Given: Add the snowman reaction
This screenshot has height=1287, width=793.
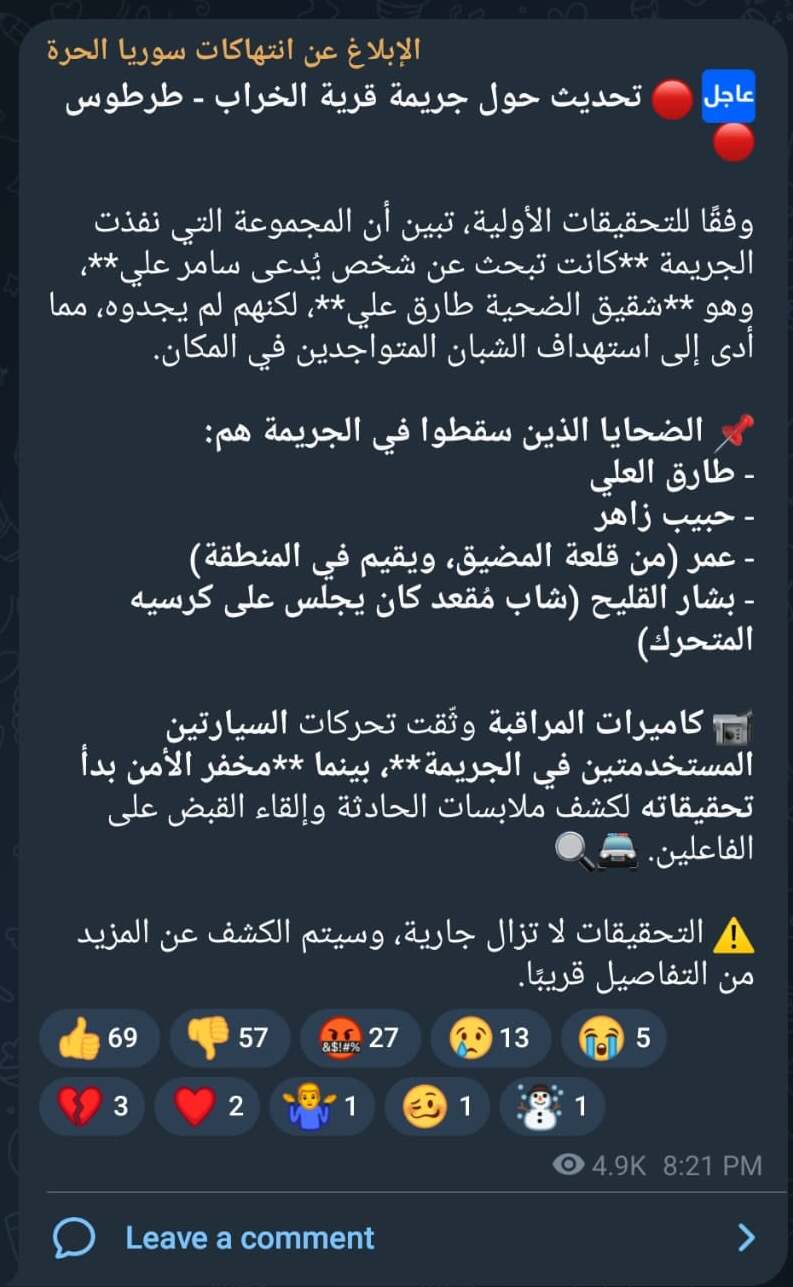Looking at the screenshot, I should click(x=551, y=1106).
